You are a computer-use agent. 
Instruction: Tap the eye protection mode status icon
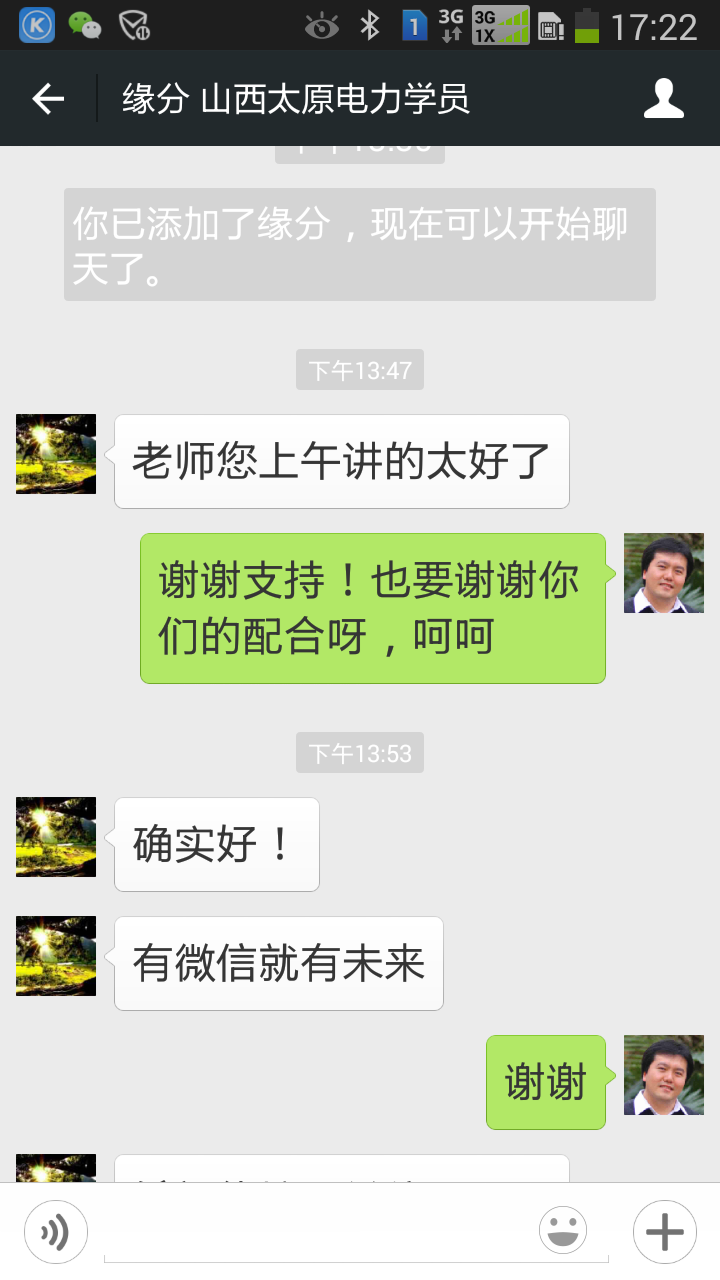pyautogui.click(x=320, y=26)
